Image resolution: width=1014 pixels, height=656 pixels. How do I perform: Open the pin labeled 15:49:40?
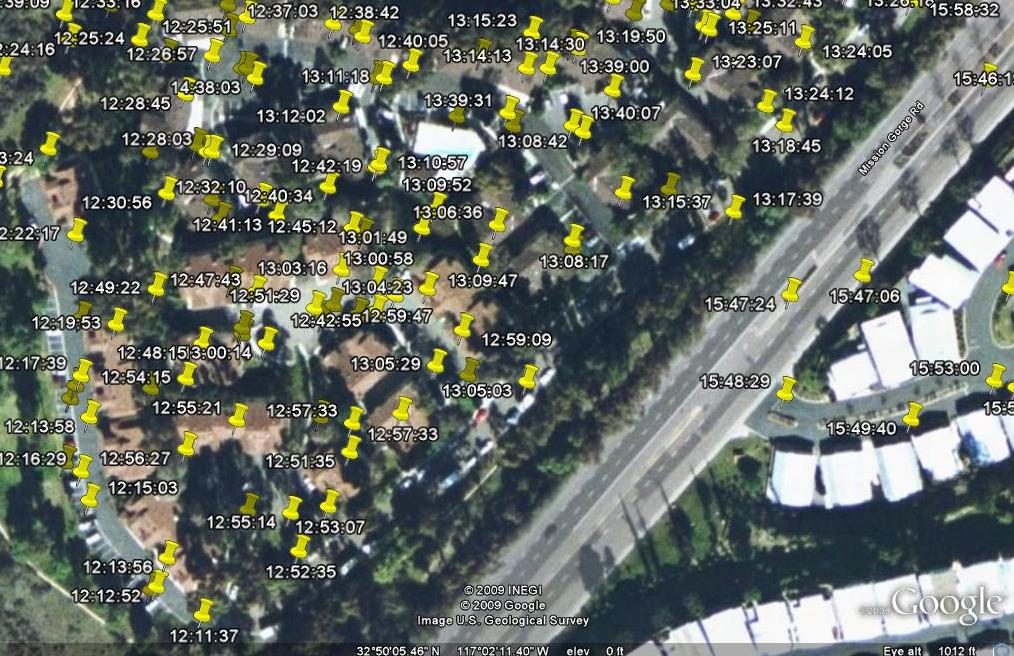point(912,413)
